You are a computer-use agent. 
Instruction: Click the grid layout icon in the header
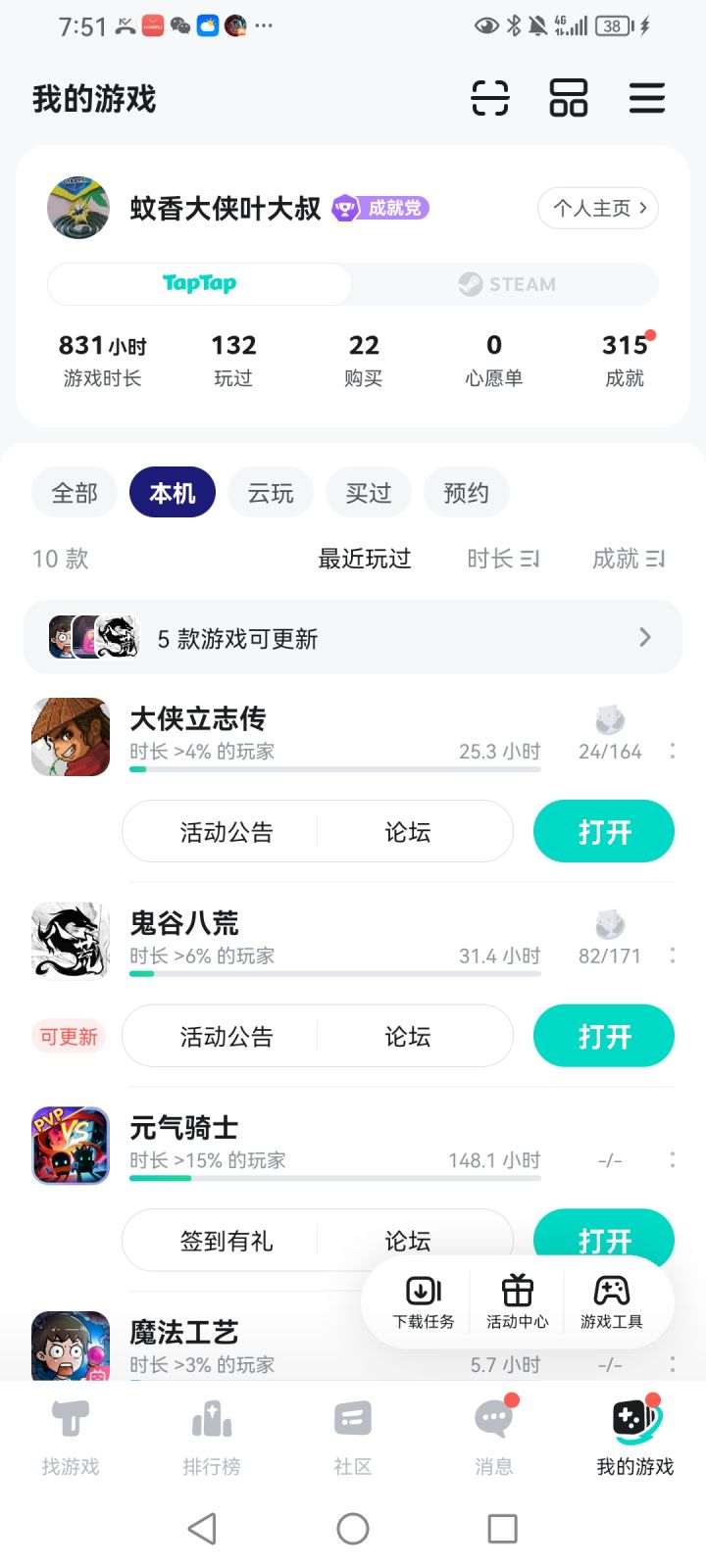569,98
